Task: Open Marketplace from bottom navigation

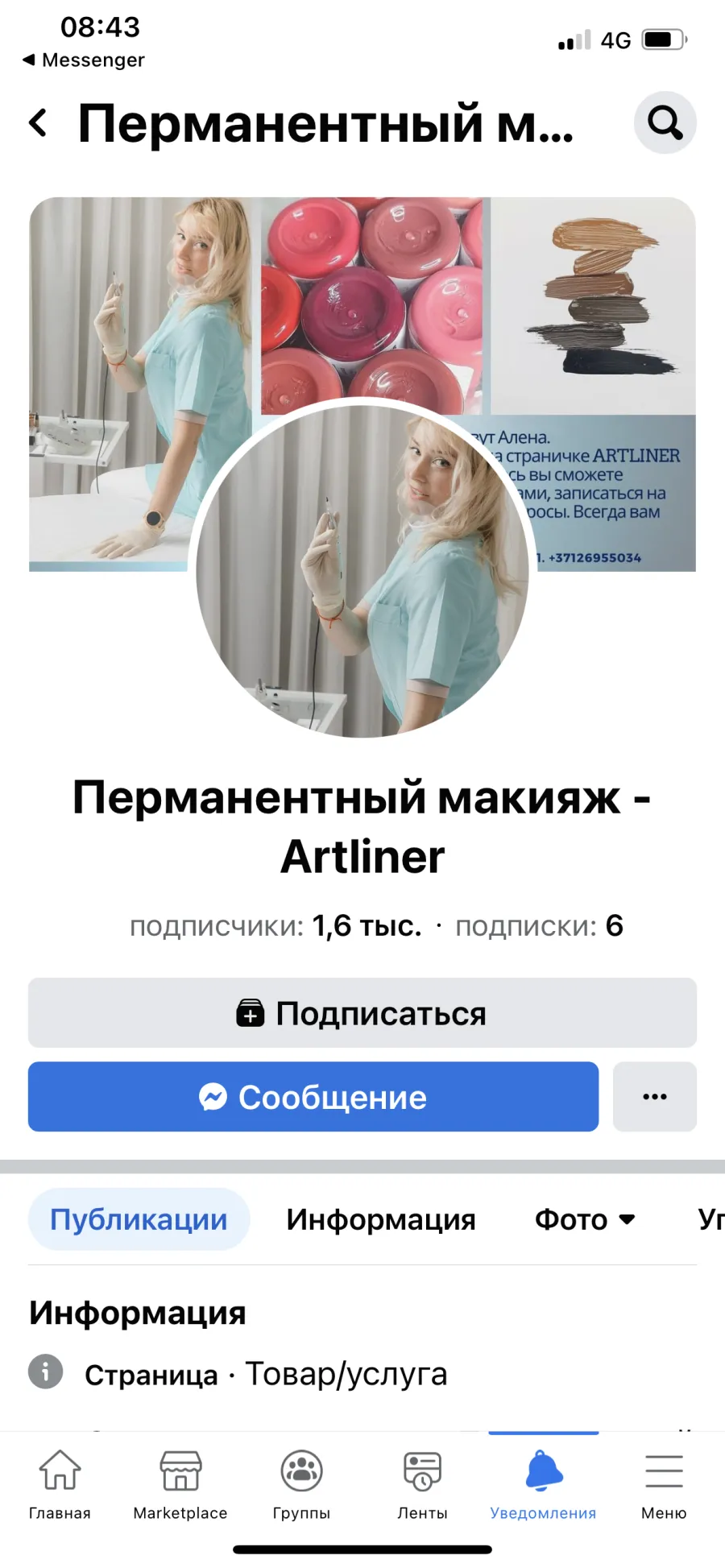Action: [x=180, y=1485]
